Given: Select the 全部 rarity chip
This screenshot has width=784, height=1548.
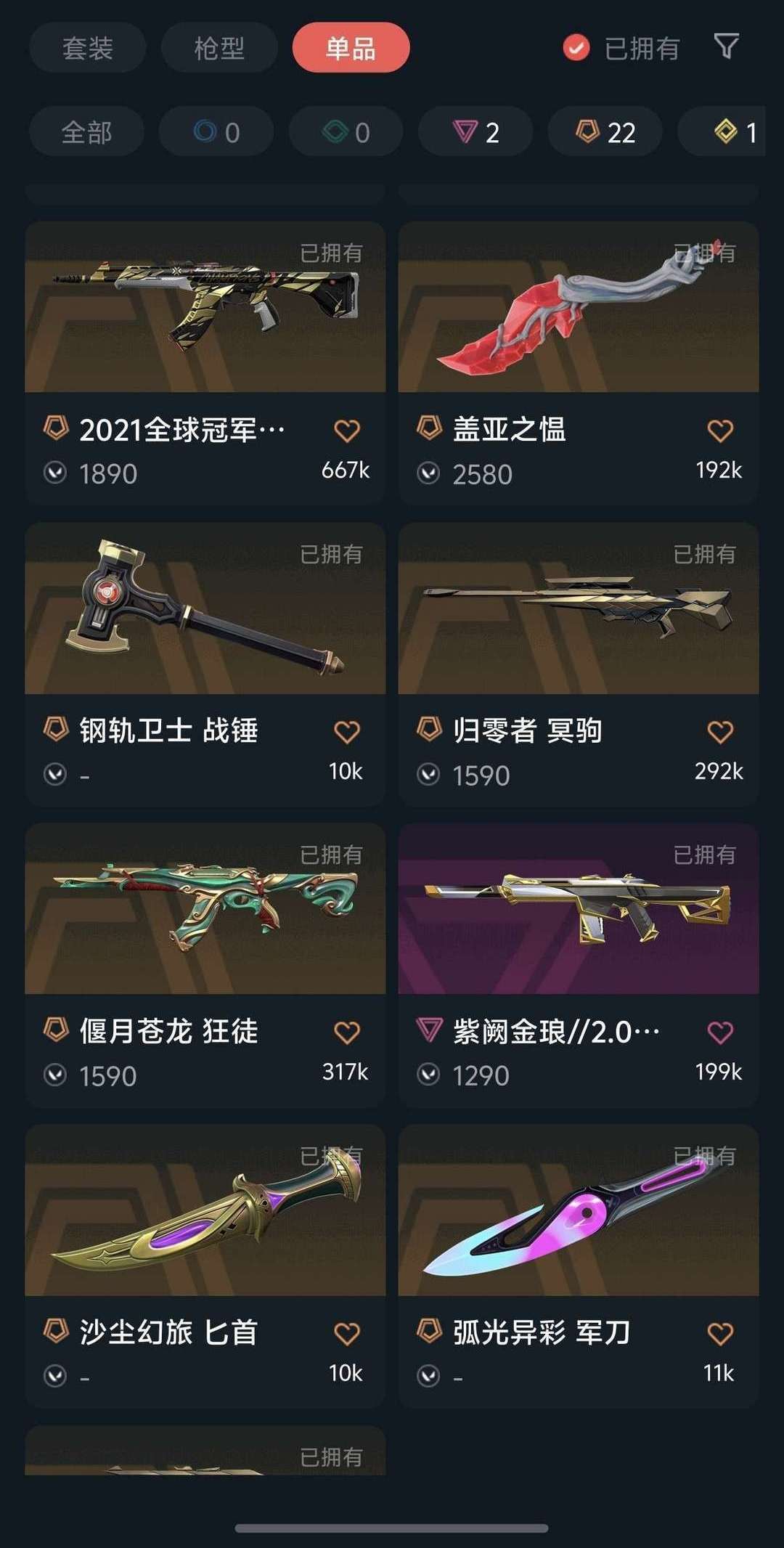Looking at the screenshot, I should tap(87, 132).
